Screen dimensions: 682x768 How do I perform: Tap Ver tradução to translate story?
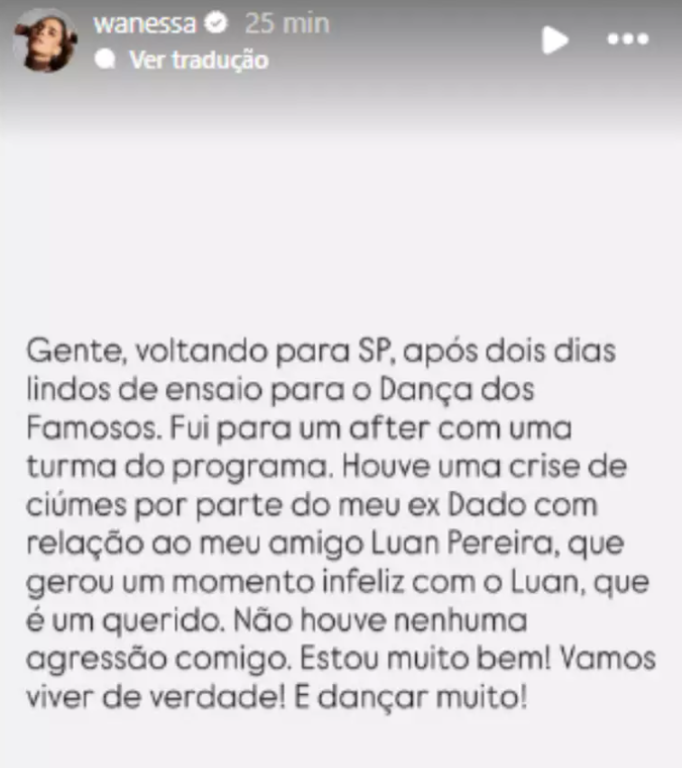click(x=197, y=60)
